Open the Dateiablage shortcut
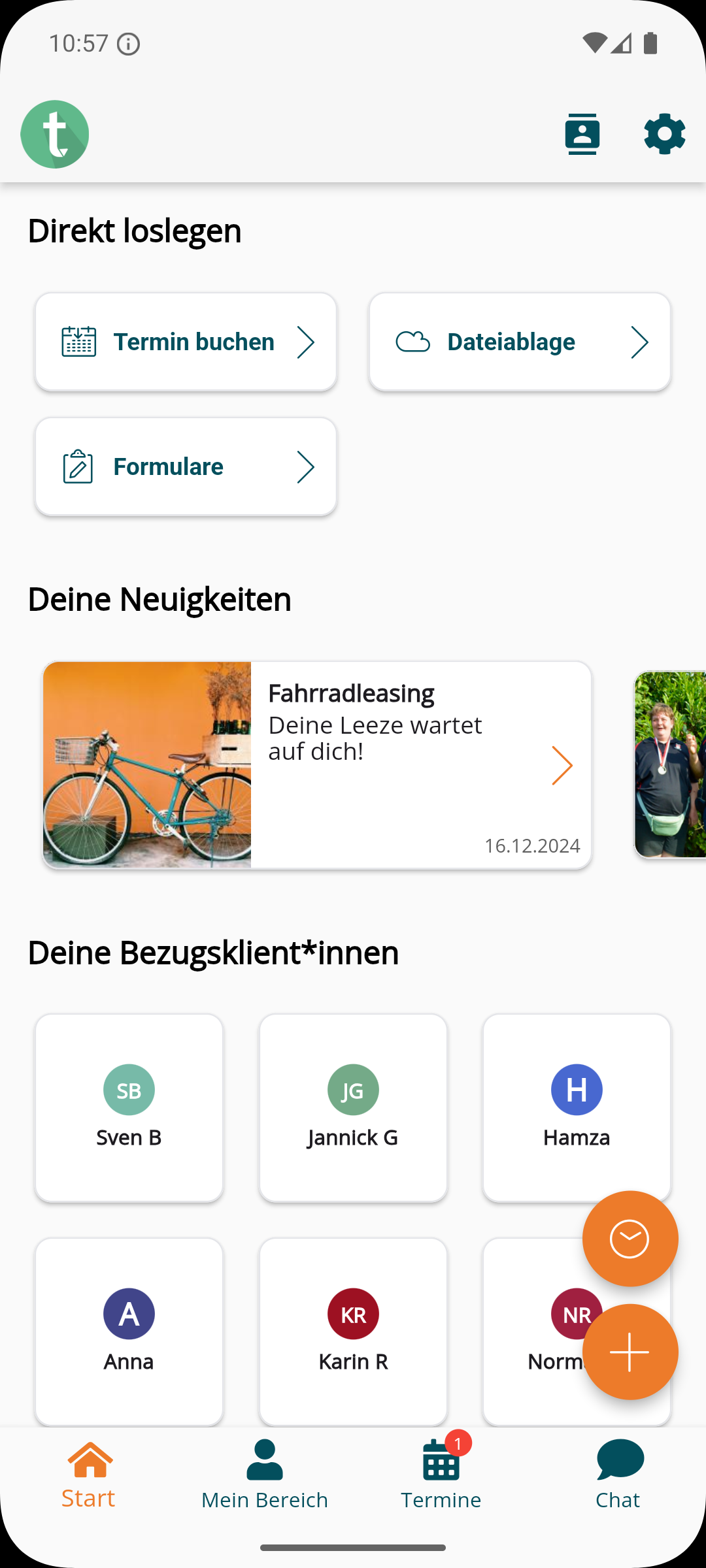The width and height of the screenshot is (706, 1568). click(x=520, y=342)
